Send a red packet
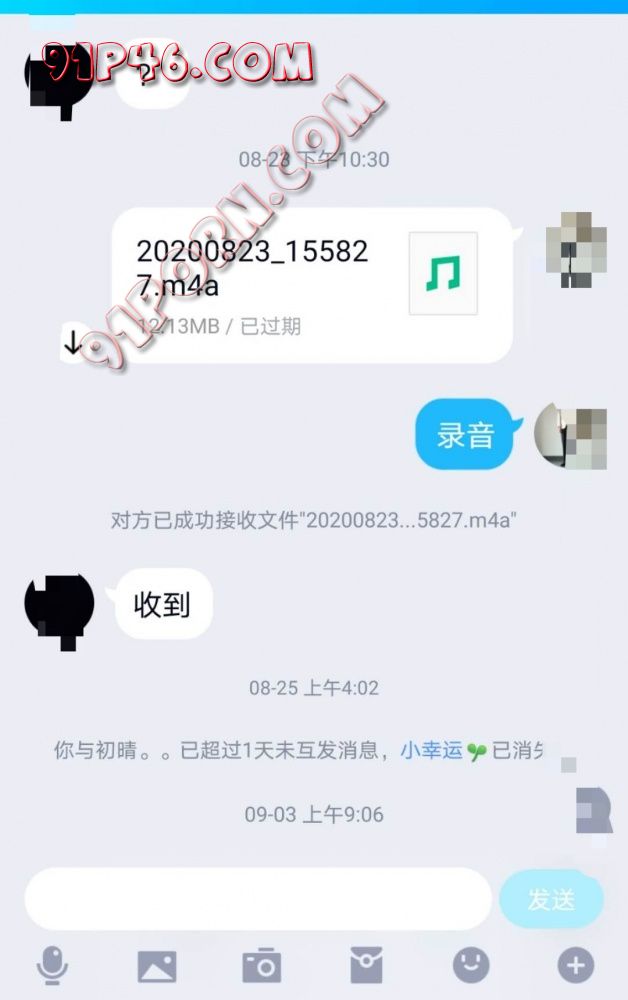This screenshot has width=628, height=1000. pyautogui.click(x=366, y=966)
